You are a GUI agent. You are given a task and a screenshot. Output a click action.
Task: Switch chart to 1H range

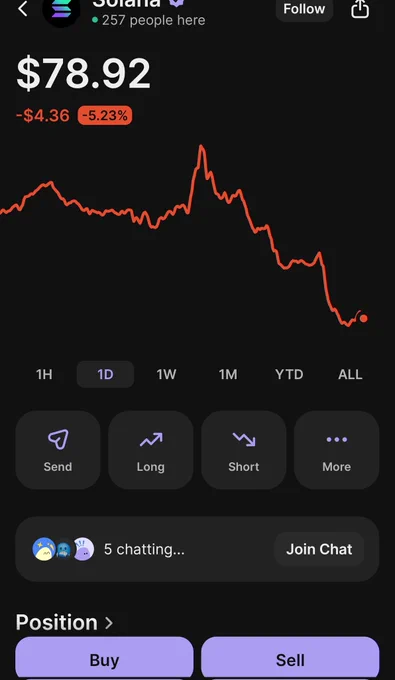click(44, 374)
